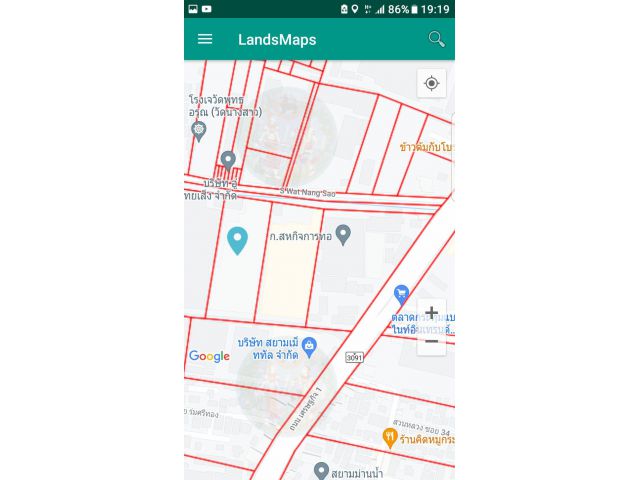Select the สยามม่านน้ำ place marker

321,470
